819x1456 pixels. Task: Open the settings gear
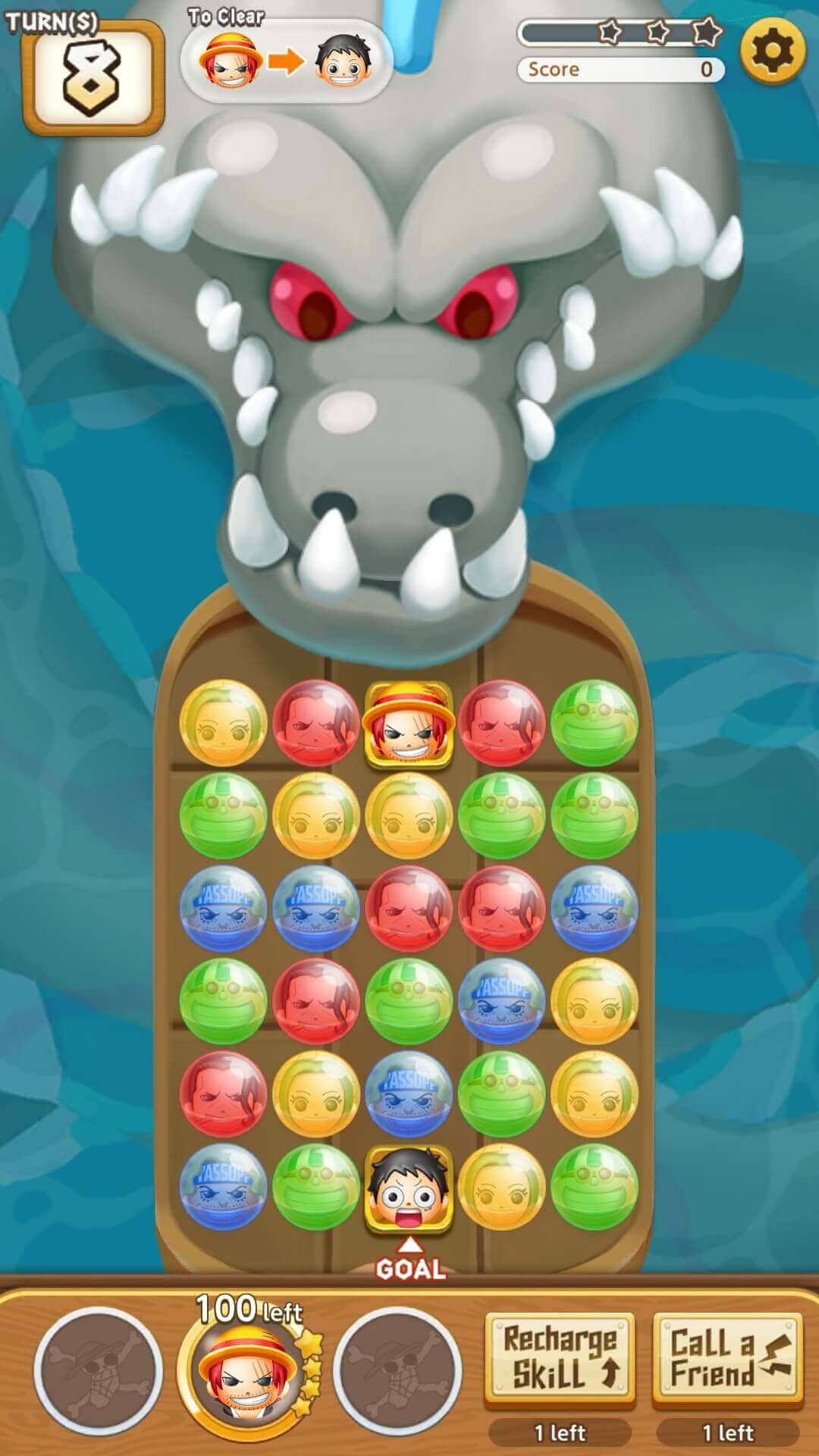[x=771, y=51]
